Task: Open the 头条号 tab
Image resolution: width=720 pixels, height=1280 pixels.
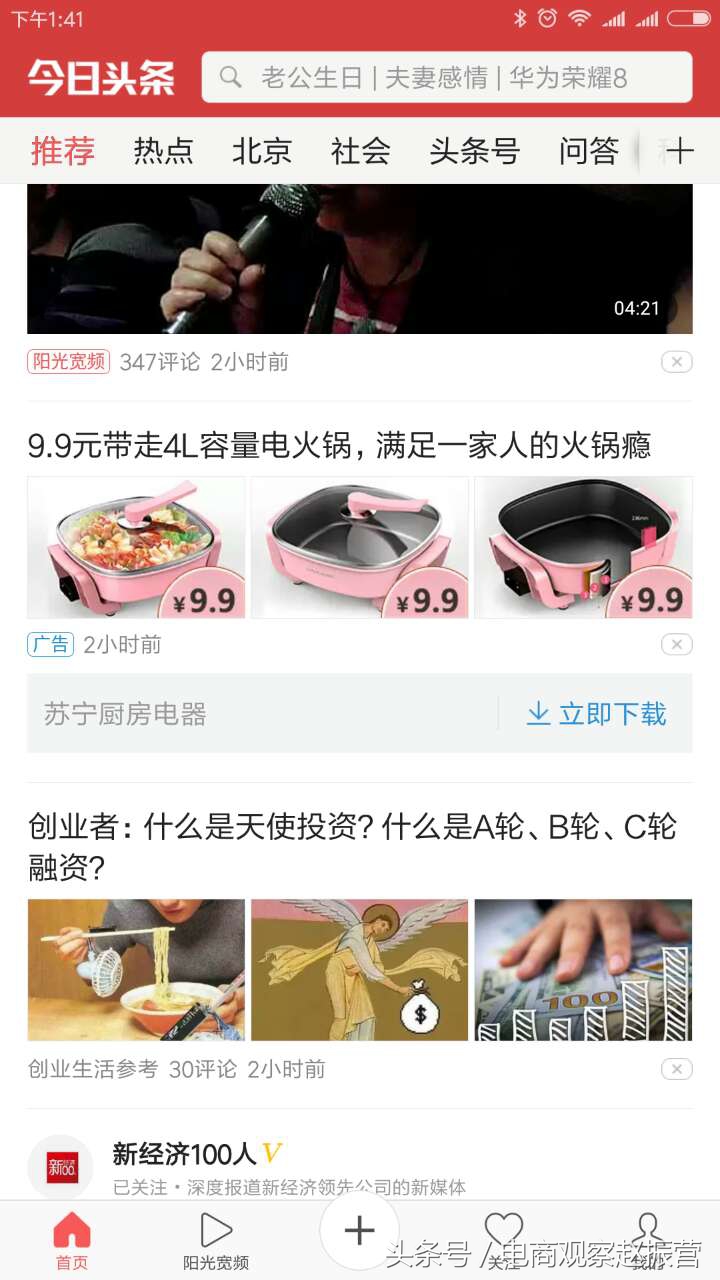Action: tap(474, 151)
